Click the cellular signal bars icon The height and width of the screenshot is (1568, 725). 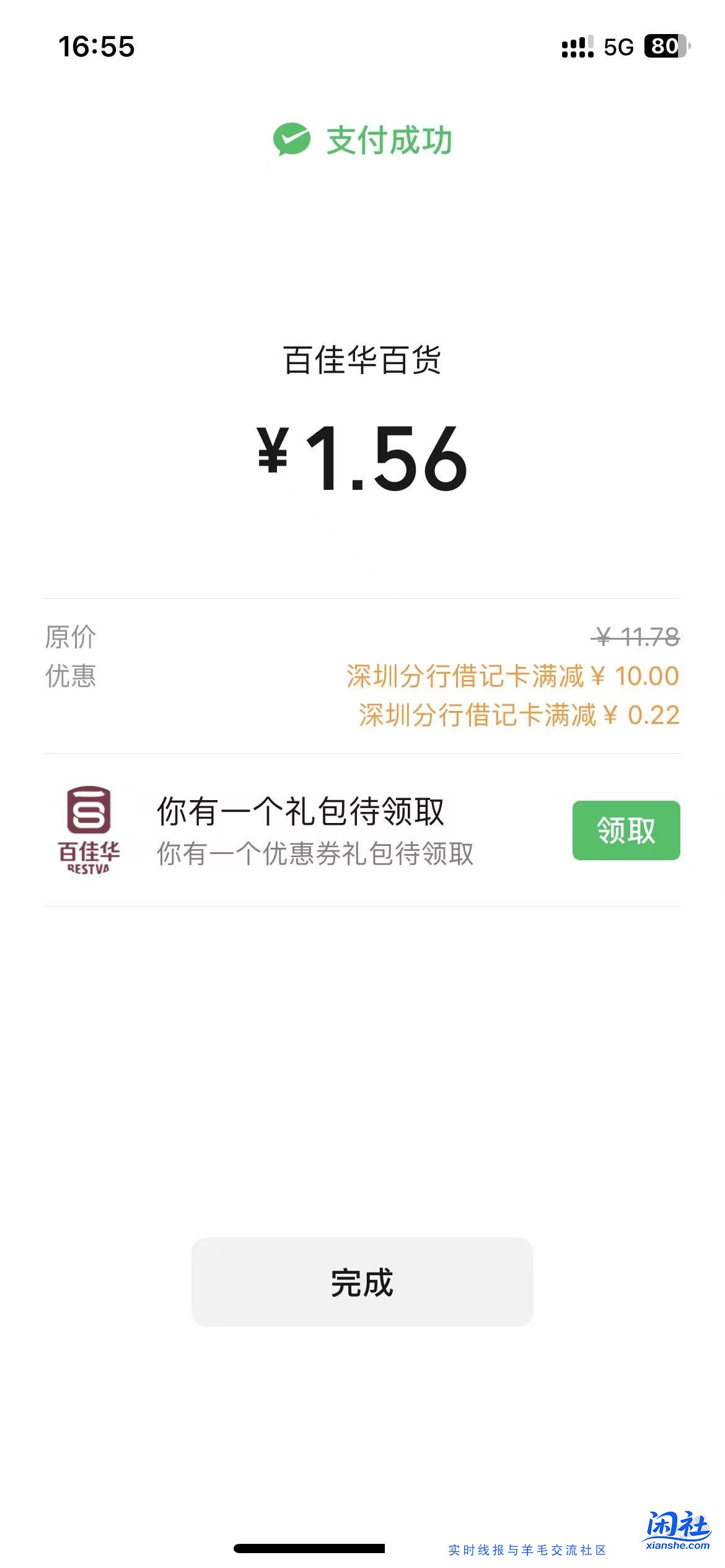577,47
